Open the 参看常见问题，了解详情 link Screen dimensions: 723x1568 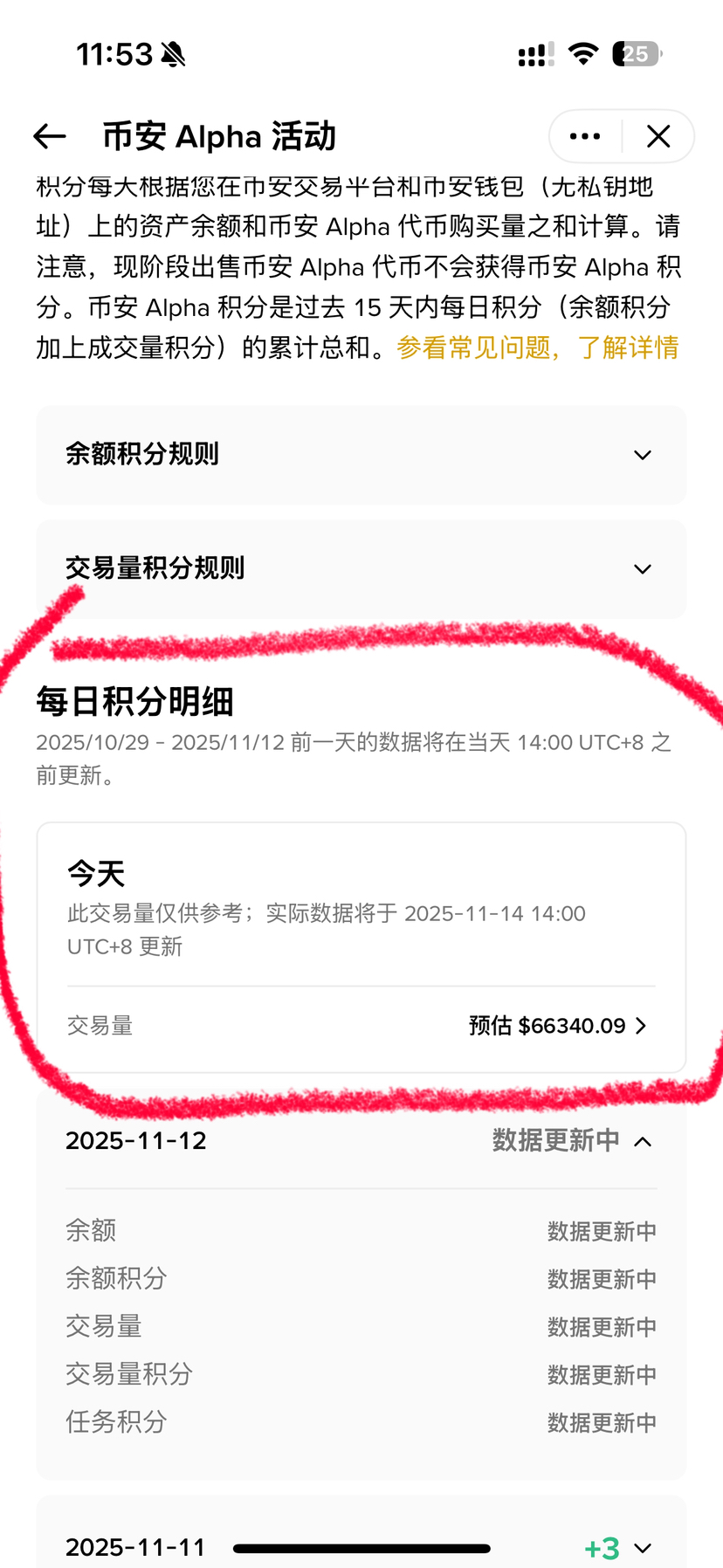tap(537, 347)
